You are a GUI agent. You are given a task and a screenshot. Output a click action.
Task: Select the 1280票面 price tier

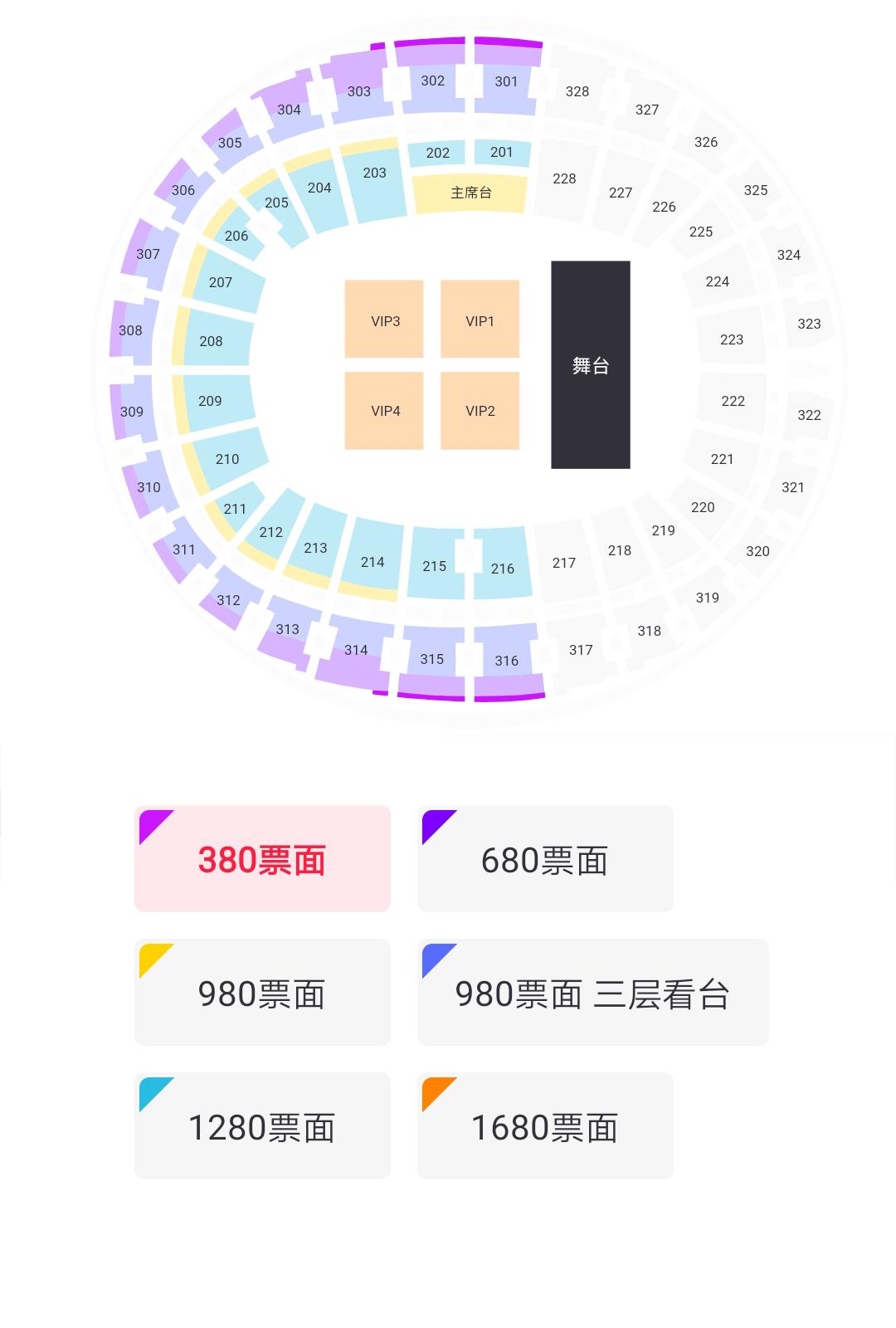262,1126
